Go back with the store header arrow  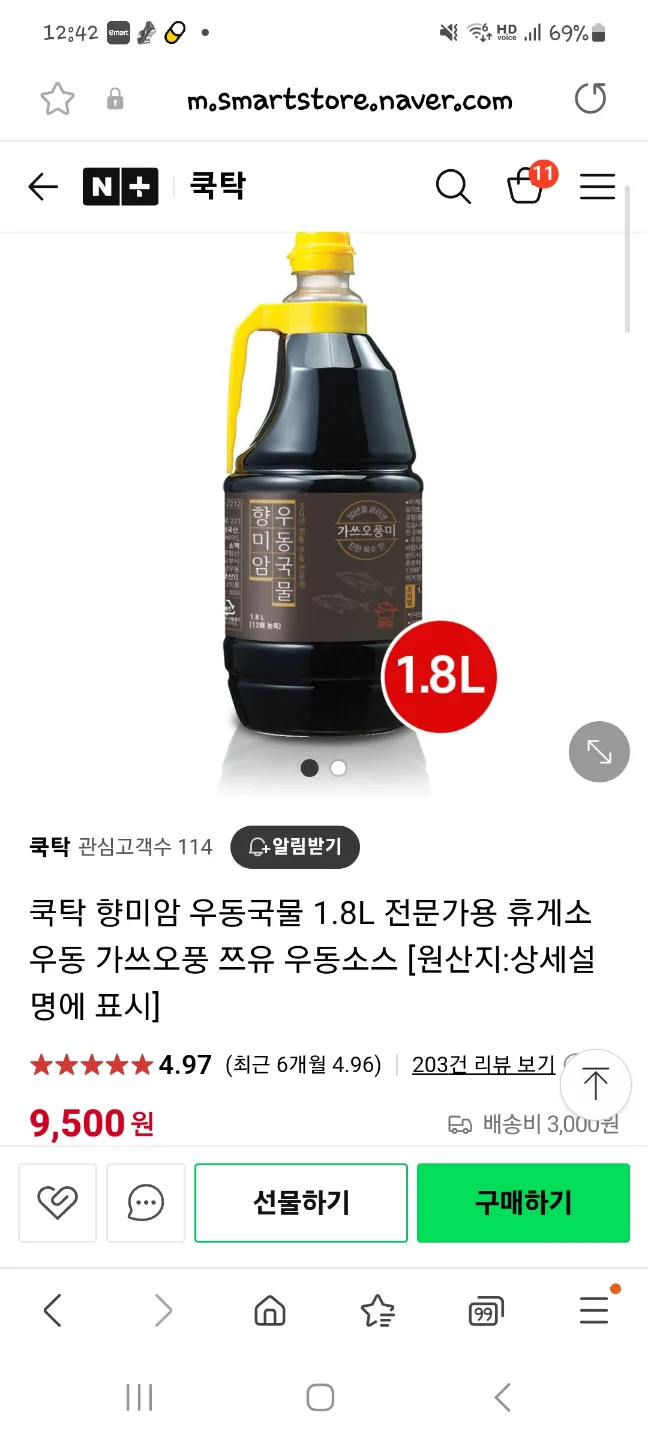point(43,187)
